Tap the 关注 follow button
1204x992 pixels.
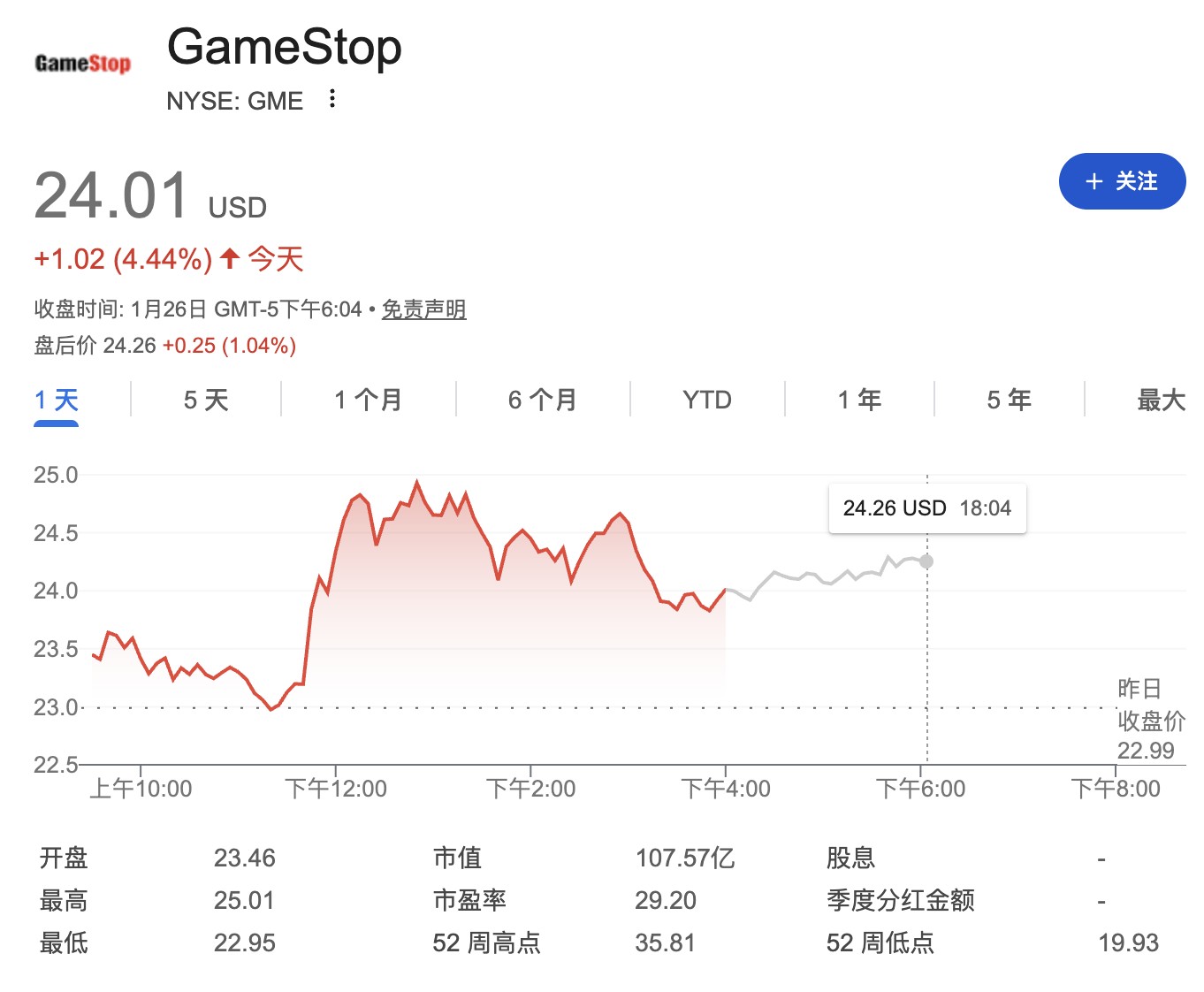1122,181
